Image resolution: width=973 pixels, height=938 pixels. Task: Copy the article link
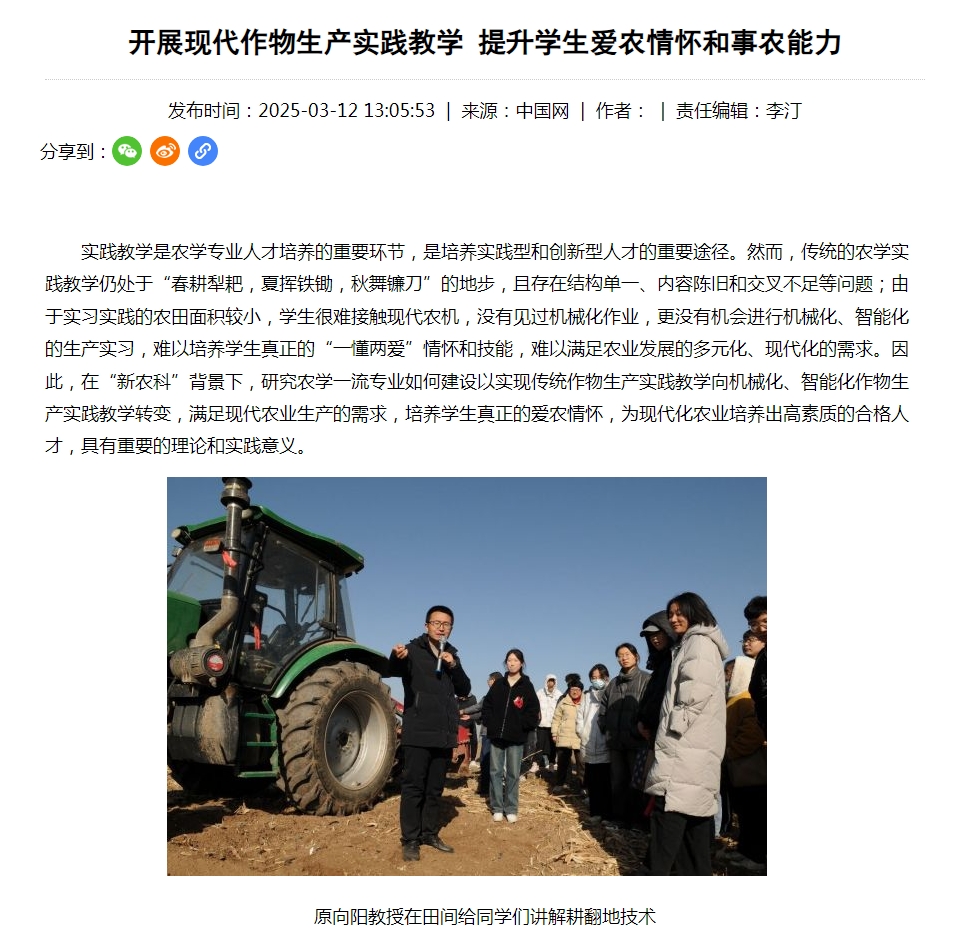pos(203,151)
